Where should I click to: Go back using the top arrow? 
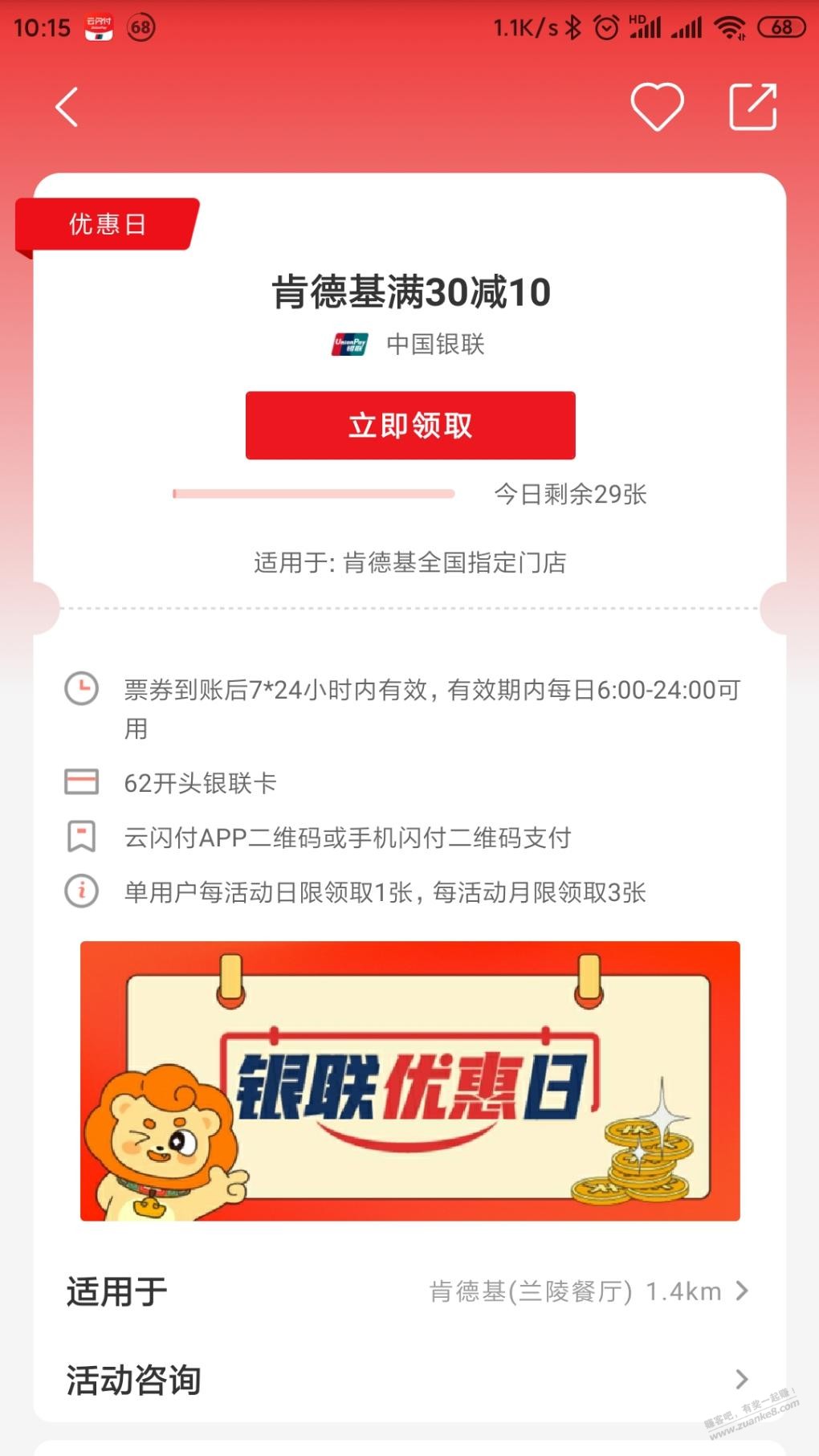[x=67, y=107]
